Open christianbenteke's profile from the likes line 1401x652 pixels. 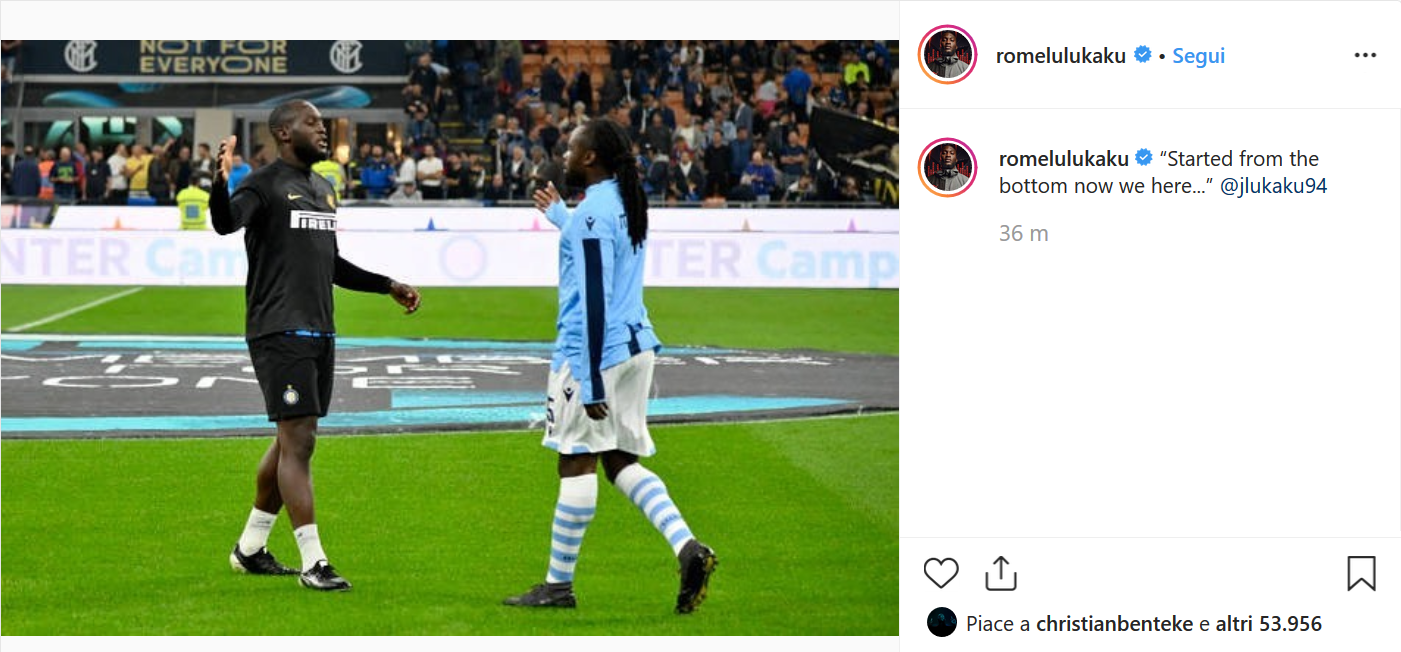(1114, 624)
